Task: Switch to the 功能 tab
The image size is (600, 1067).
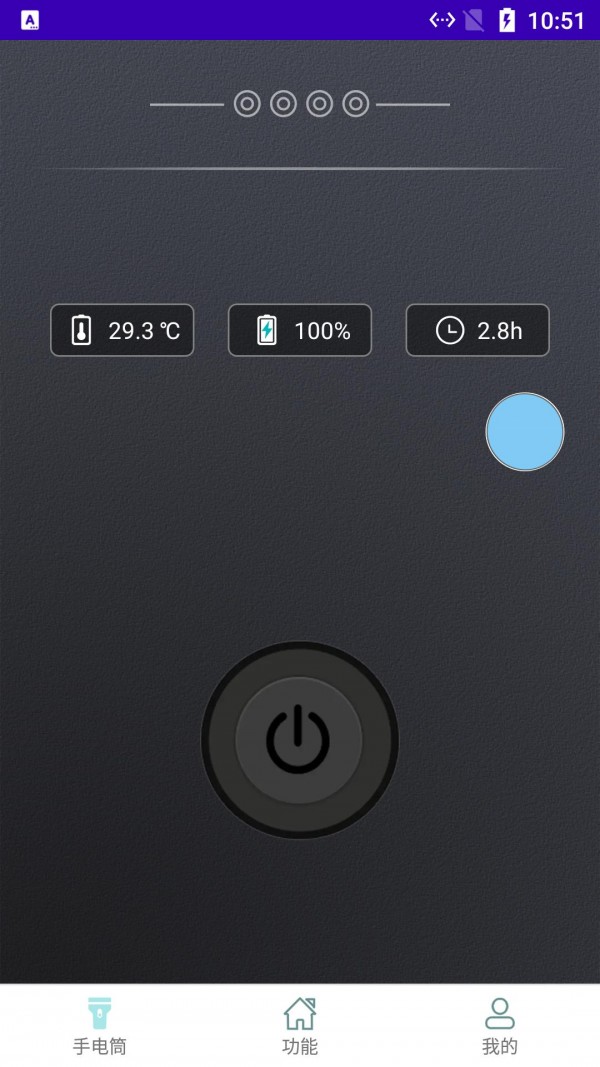Action: 300,1026
